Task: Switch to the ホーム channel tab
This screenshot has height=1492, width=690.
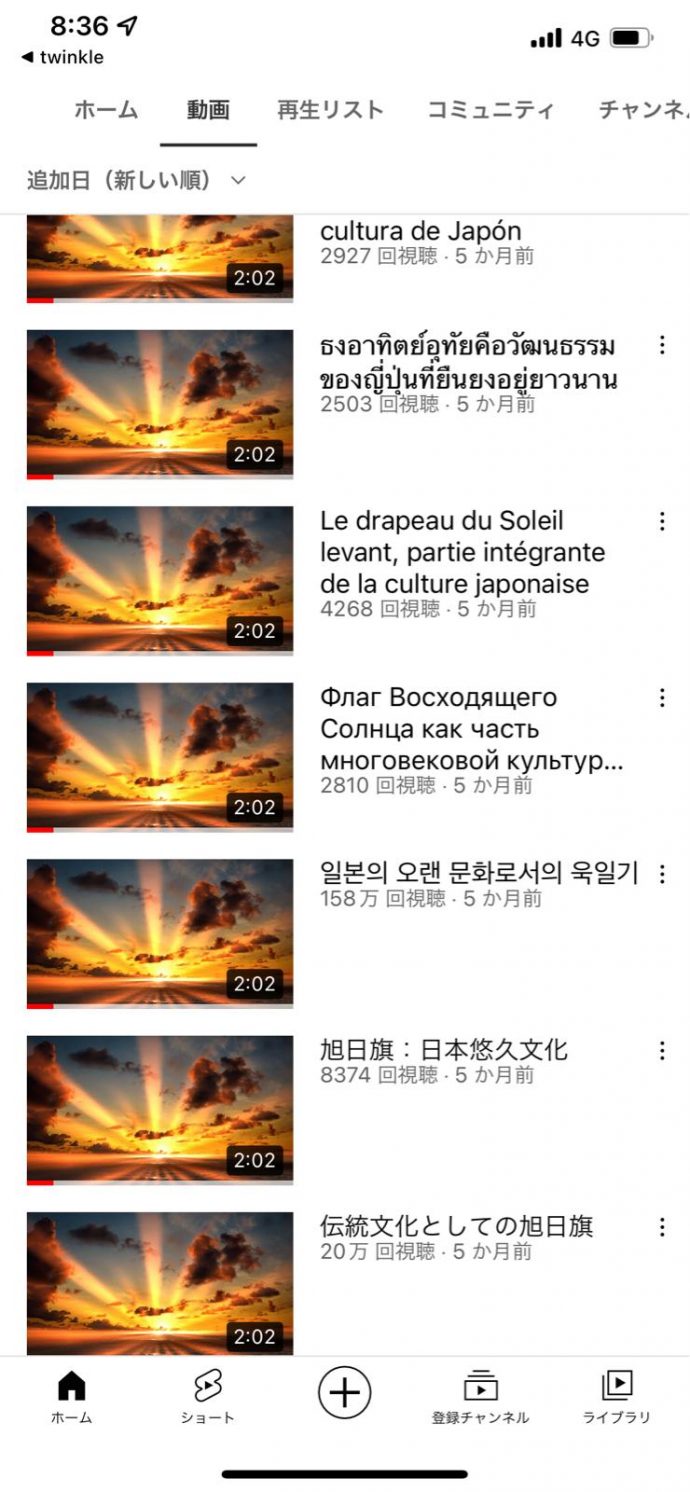Action: pyautogui.click(x=105, y=110)
